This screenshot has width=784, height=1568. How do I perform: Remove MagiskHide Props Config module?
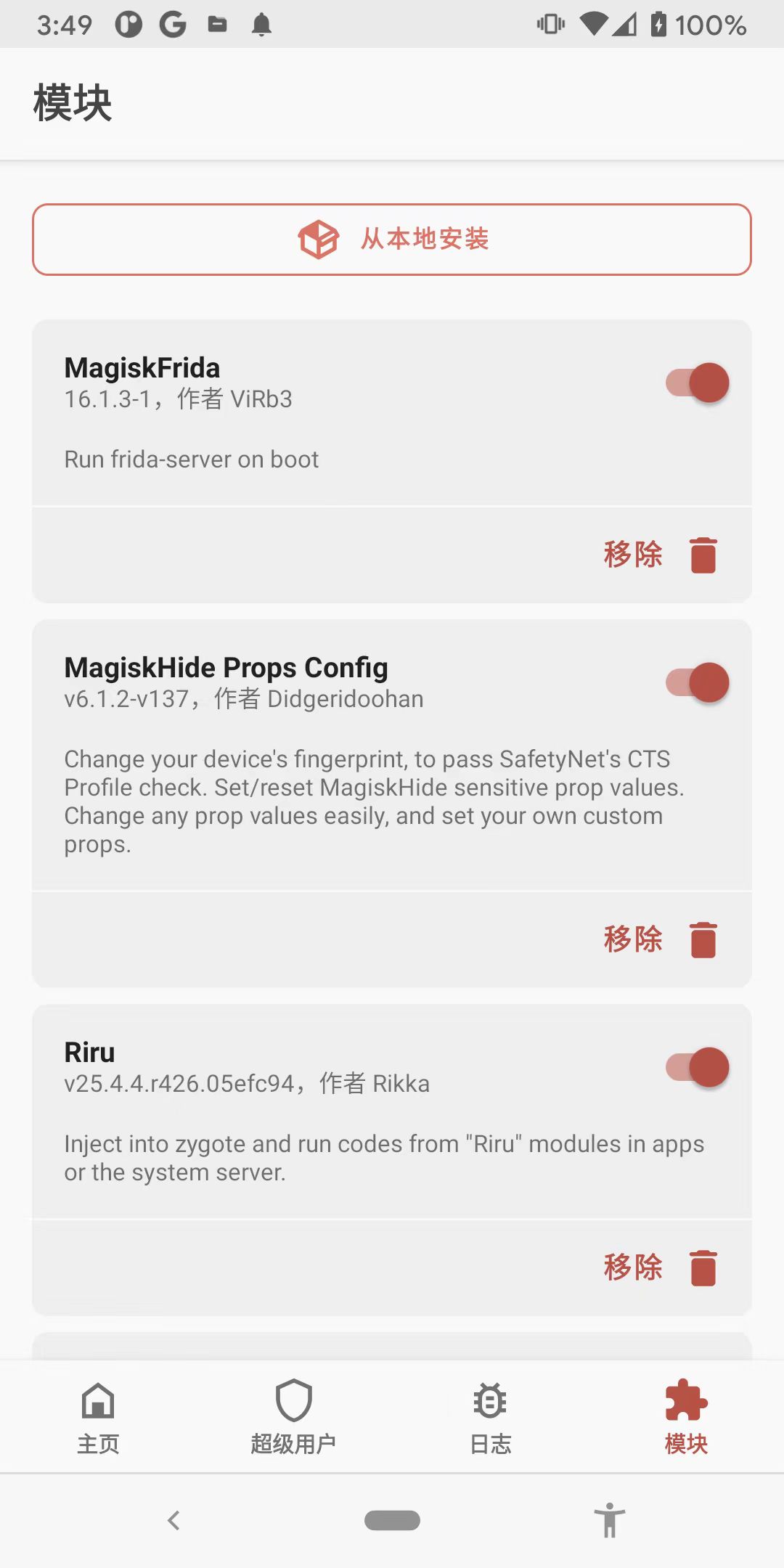(659, 940)
